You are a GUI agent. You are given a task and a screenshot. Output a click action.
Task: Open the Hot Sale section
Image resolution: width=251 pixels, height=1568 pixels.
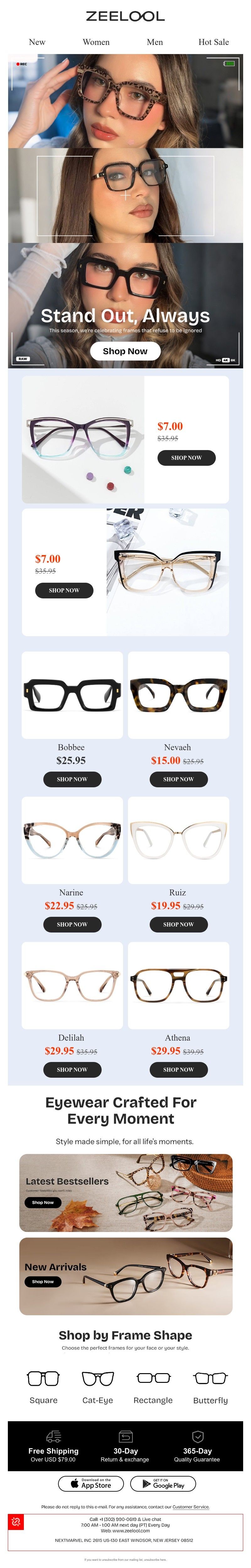tap(213, 42)
